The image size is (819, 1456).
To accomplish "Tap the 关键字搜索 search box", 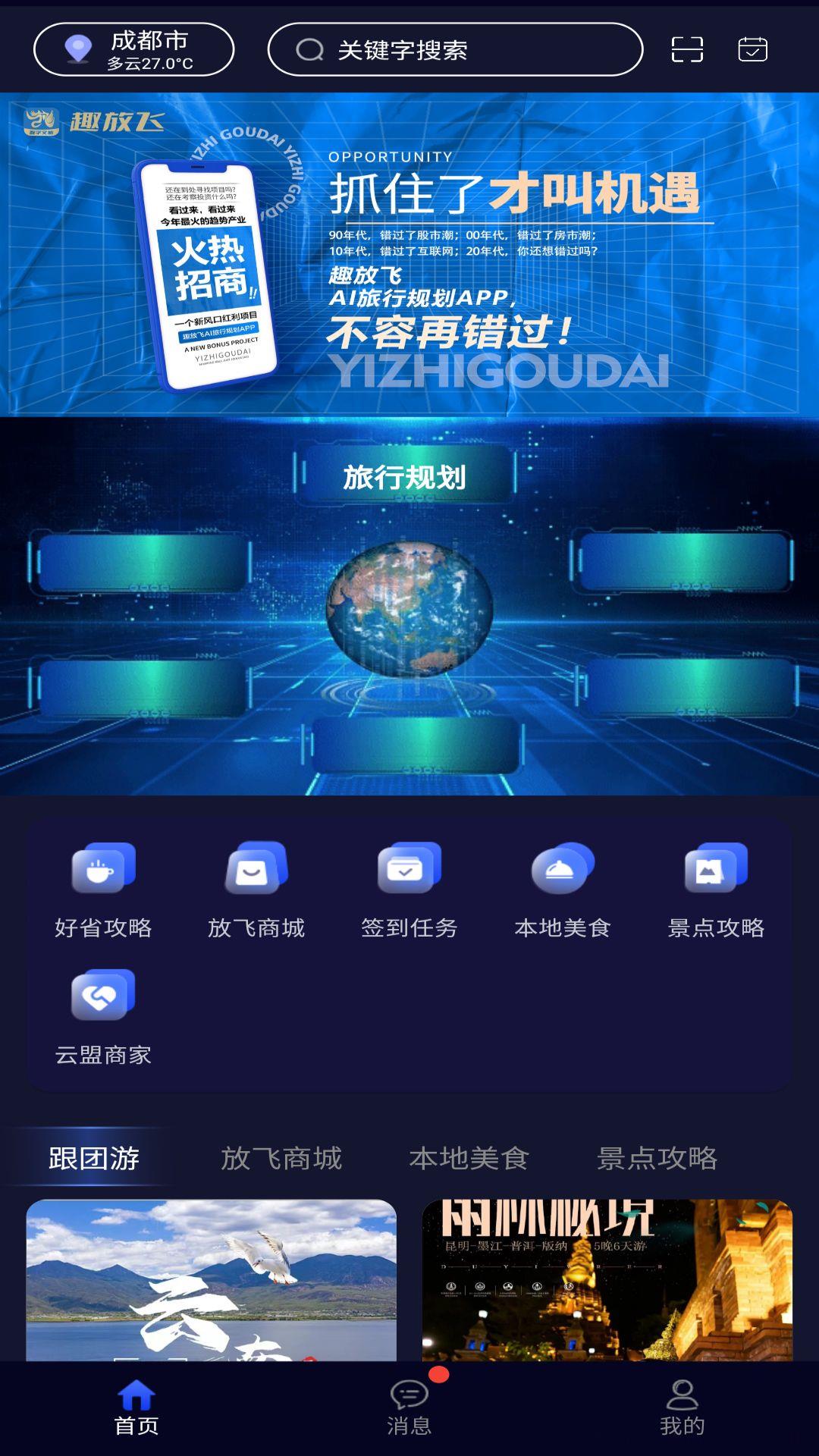I will coord(455,49).
